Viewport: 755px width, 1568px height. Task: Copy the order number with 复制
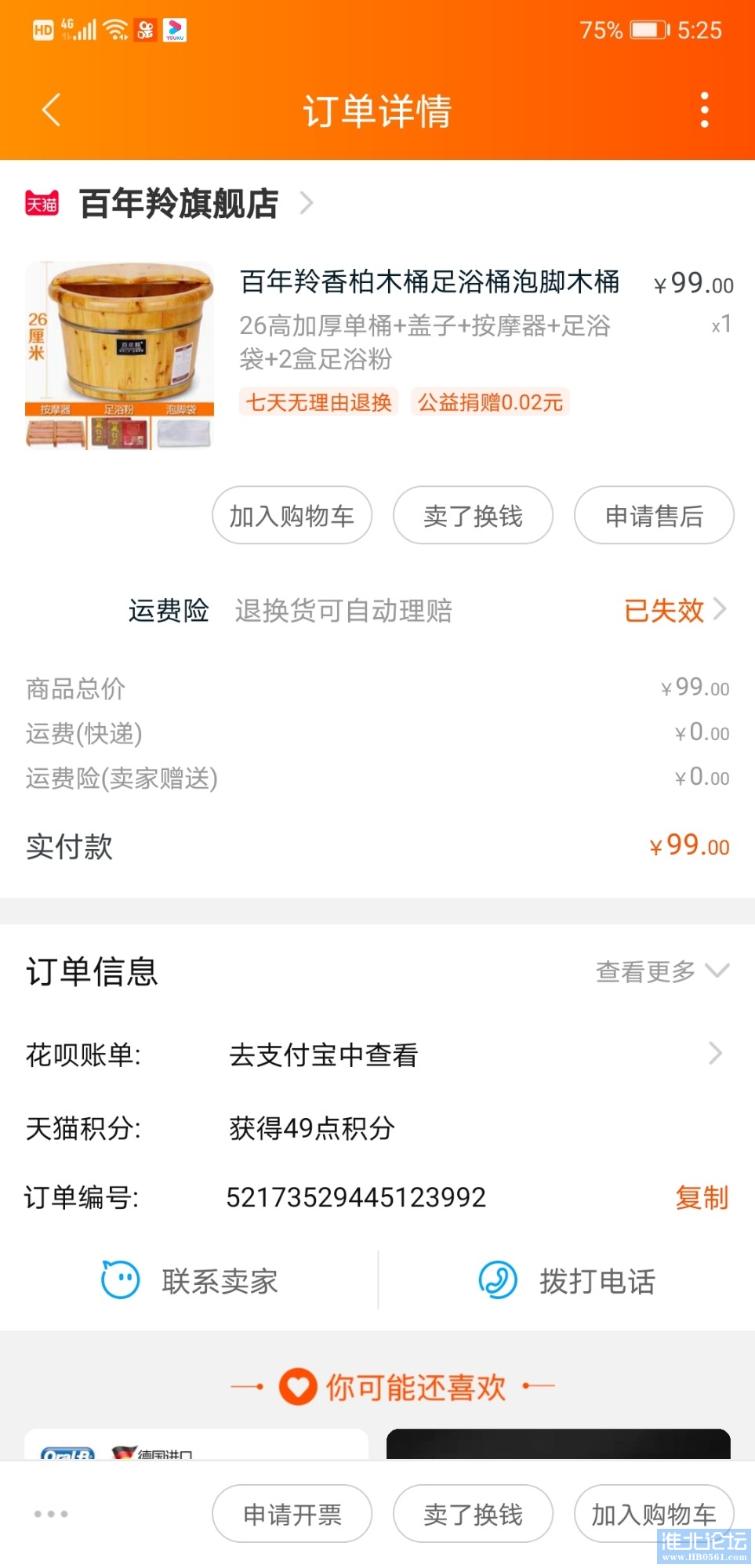702,1198
